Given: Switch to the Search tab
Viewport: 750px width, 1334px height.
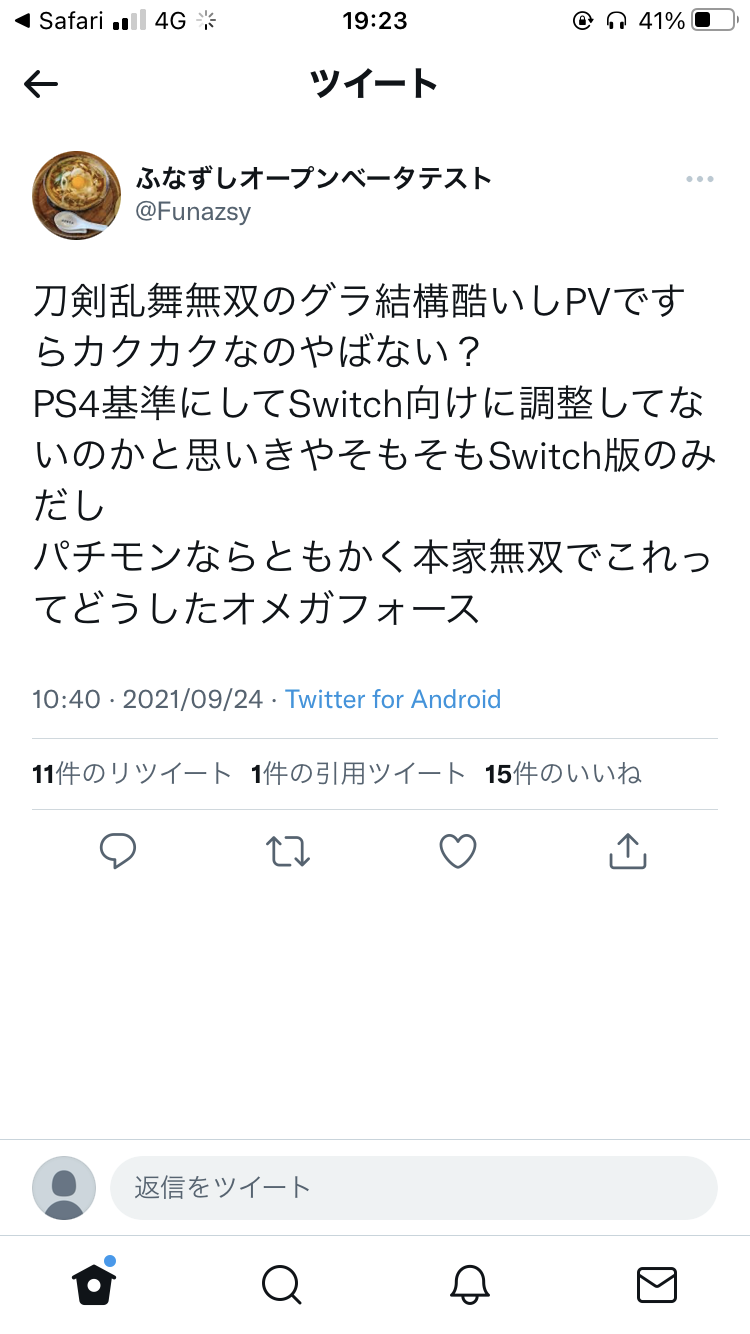Looking at the screenshot, I should click(x=281, y=1284).
